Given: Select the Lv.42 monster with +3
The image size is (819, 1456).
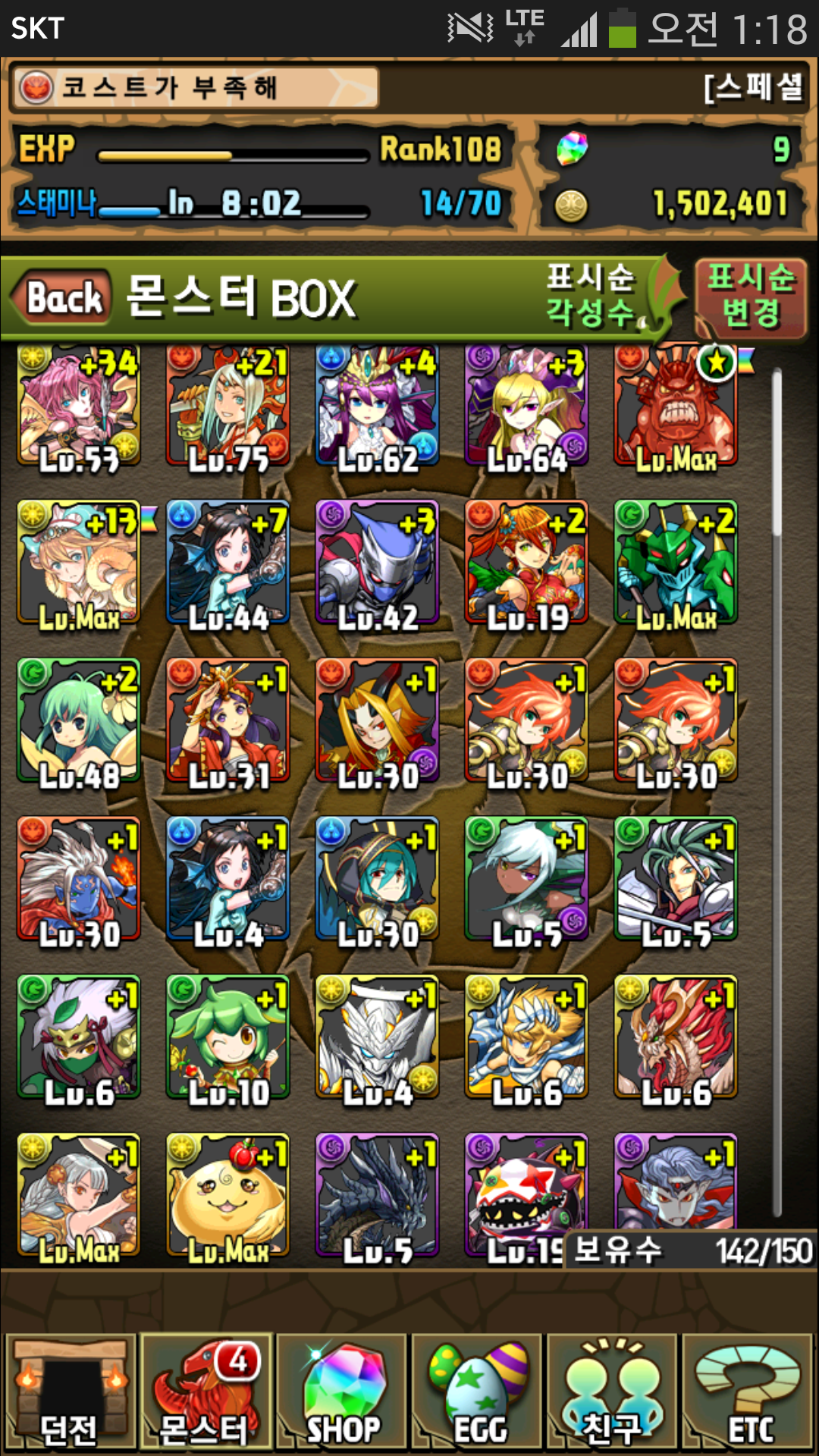Looking at the screenshot, I should pos(377,563).
